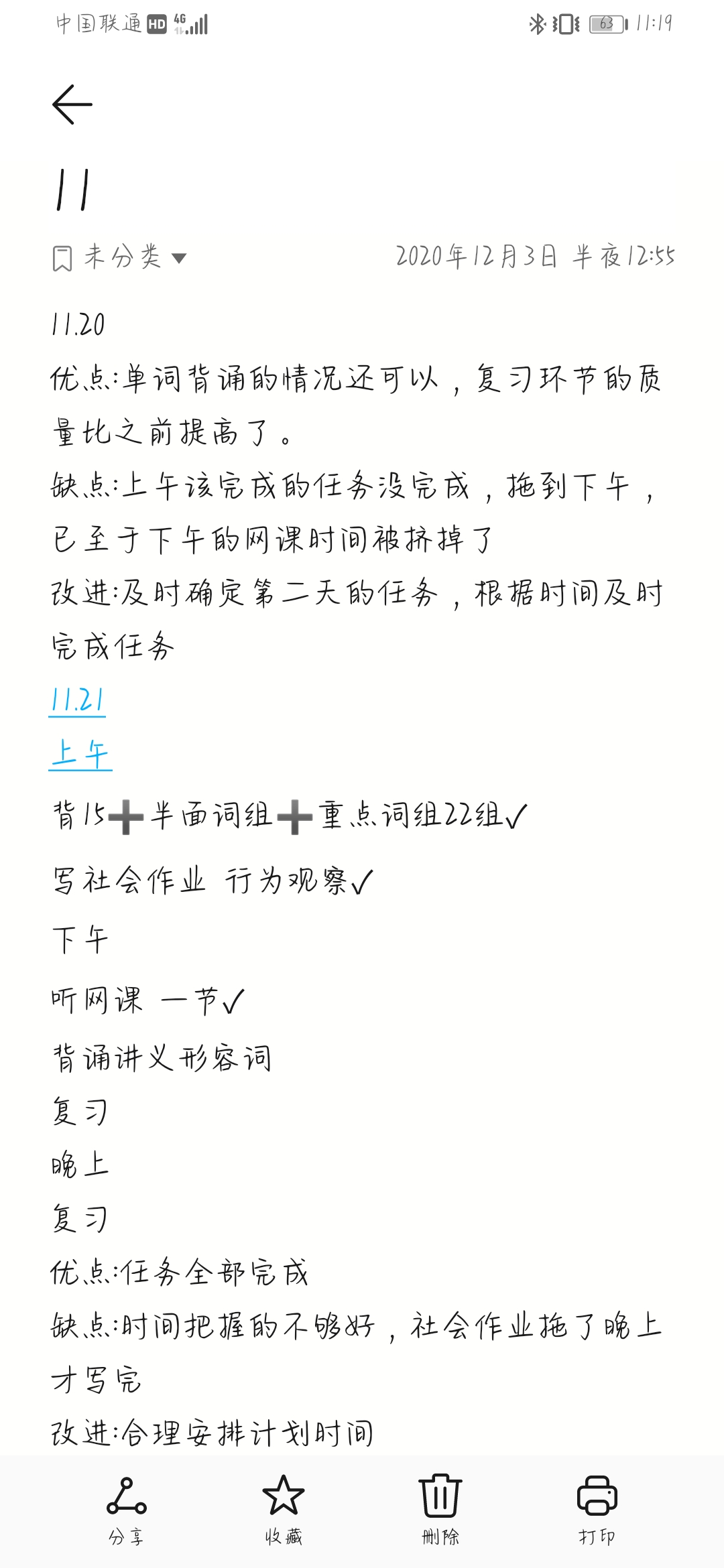Open the 未分类 category dropdown
724x1568 pixels.
click(119, 257)
